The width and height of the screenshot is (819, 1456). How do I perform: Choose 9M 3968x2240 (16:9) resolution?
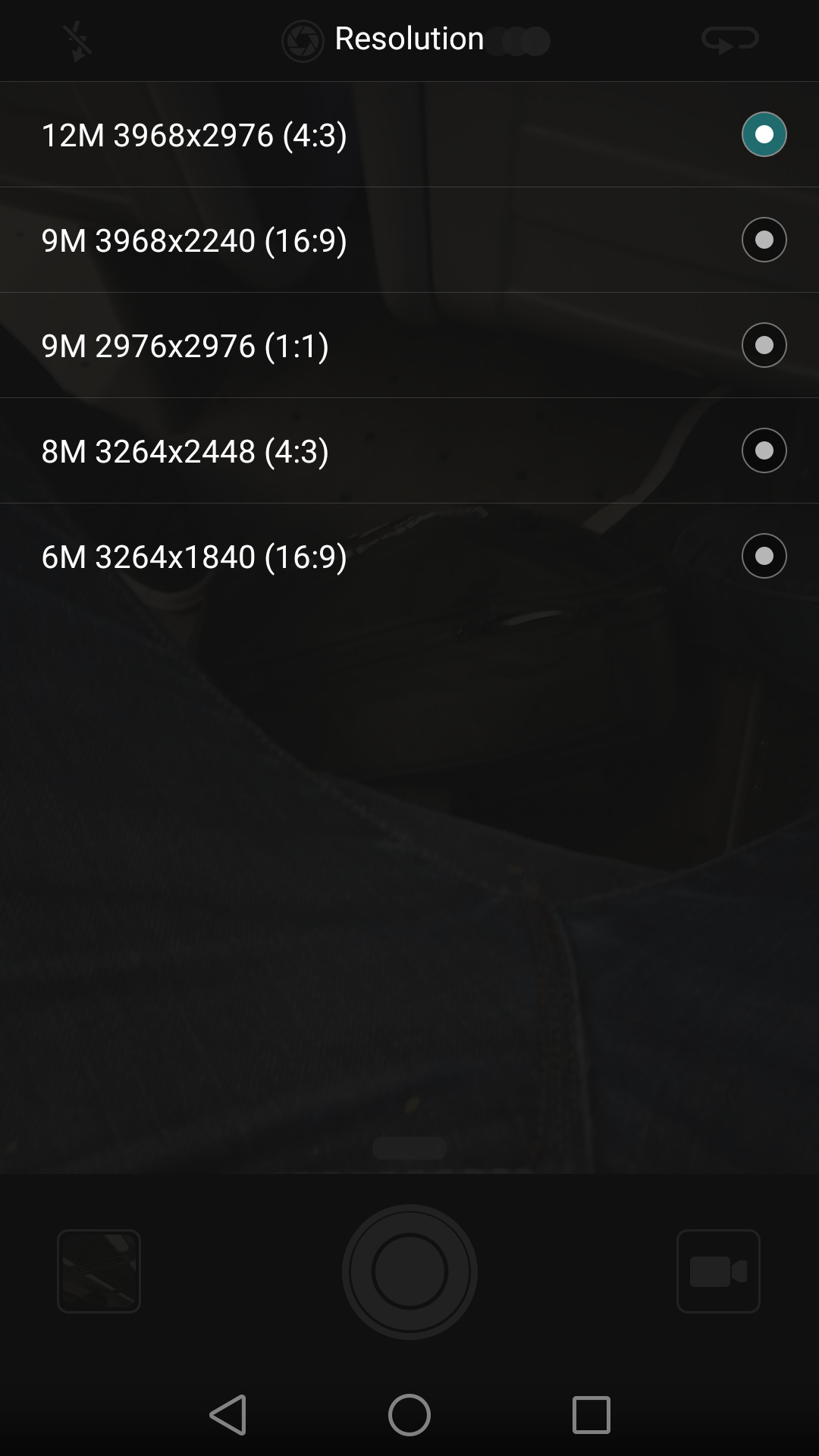pyautogui.click(x=409, y=240)
